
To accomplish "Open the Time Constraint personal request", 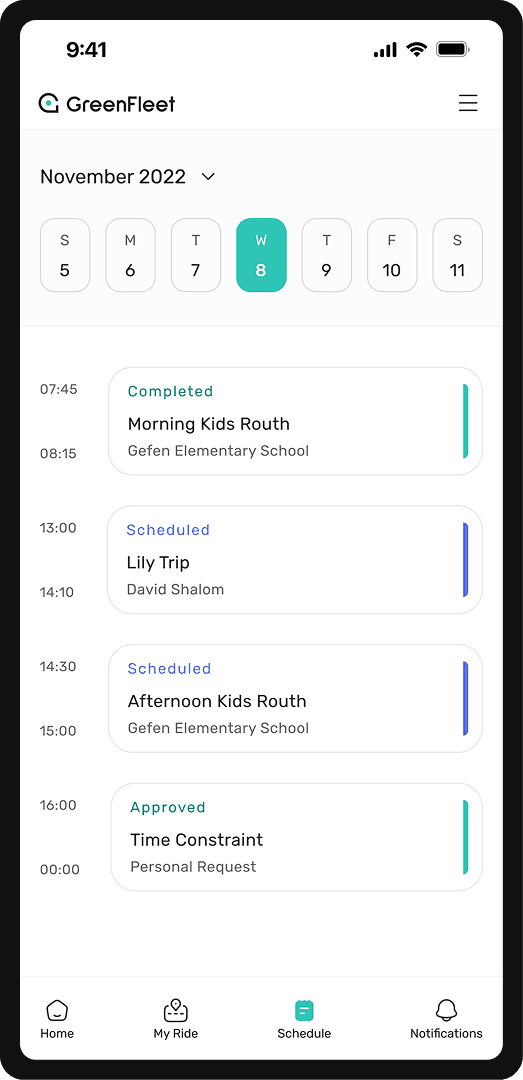I will (x=296, y=837).
